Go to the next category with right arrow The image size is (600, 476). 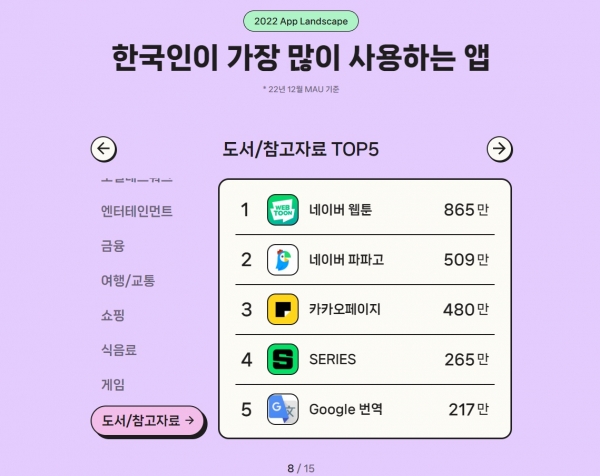499,149
